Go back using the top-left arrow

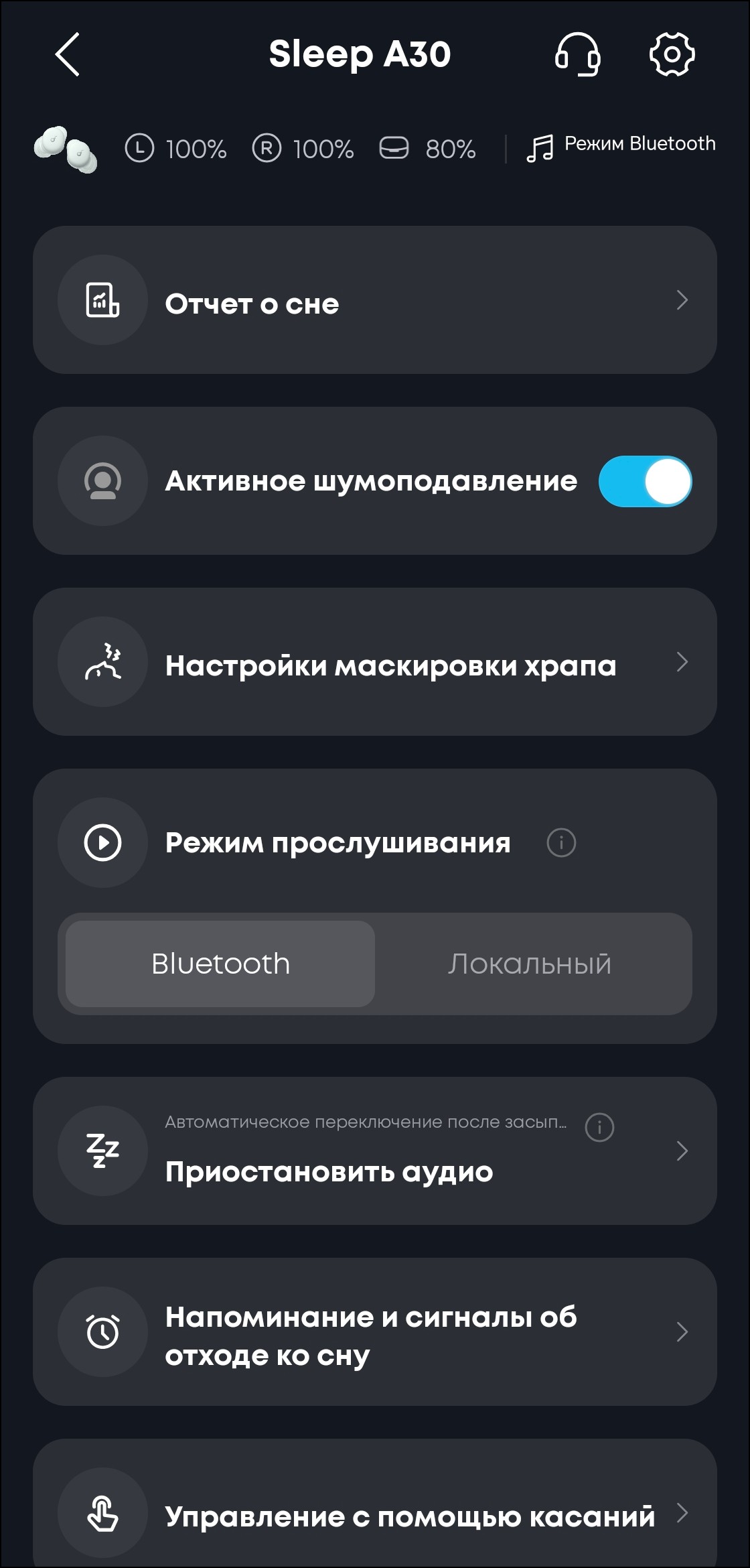coord(67,54)
